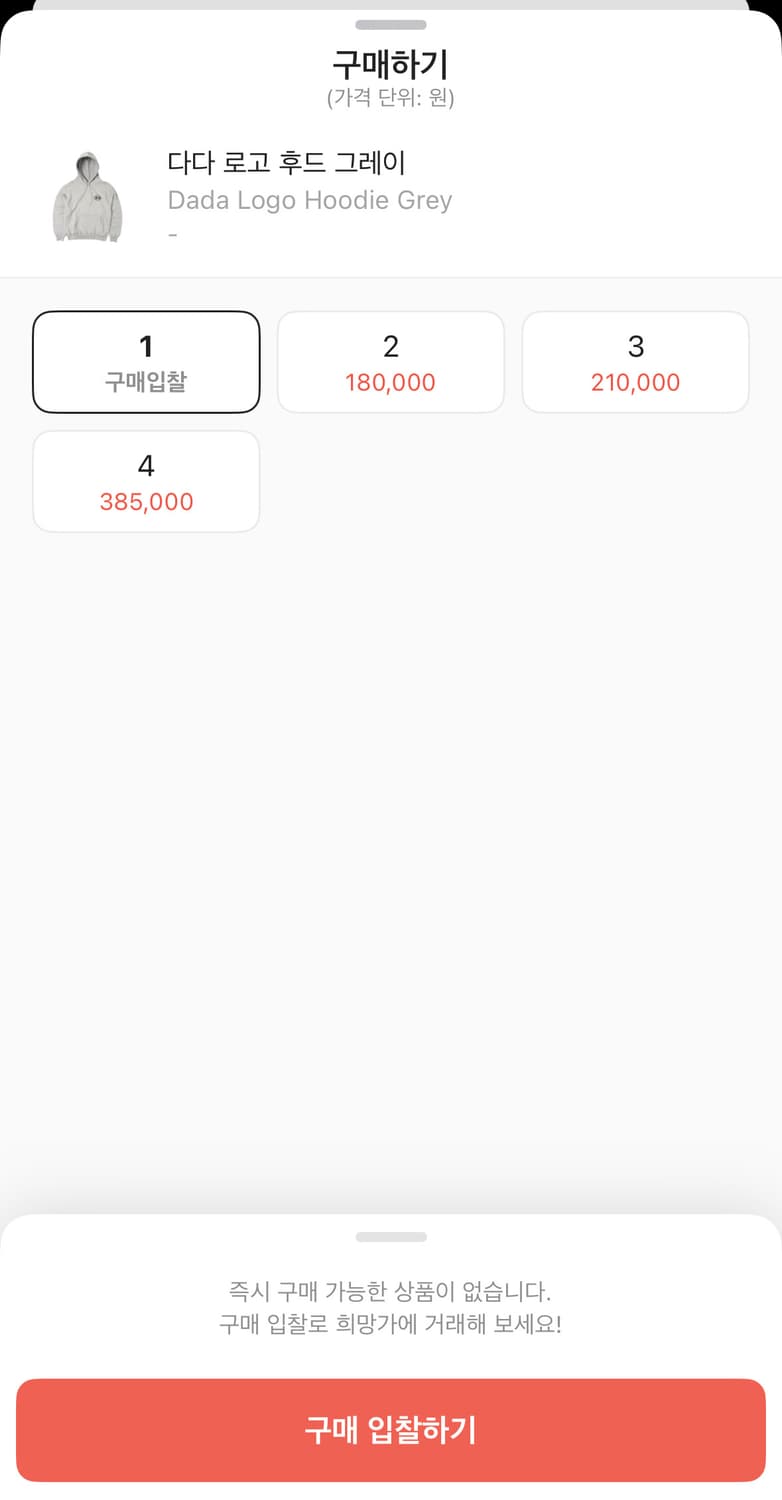This screenshot has height=1500, width=782.
Task: Click the 구매하기 screen title
Action: pyautogui.click(x=391, y=63)
